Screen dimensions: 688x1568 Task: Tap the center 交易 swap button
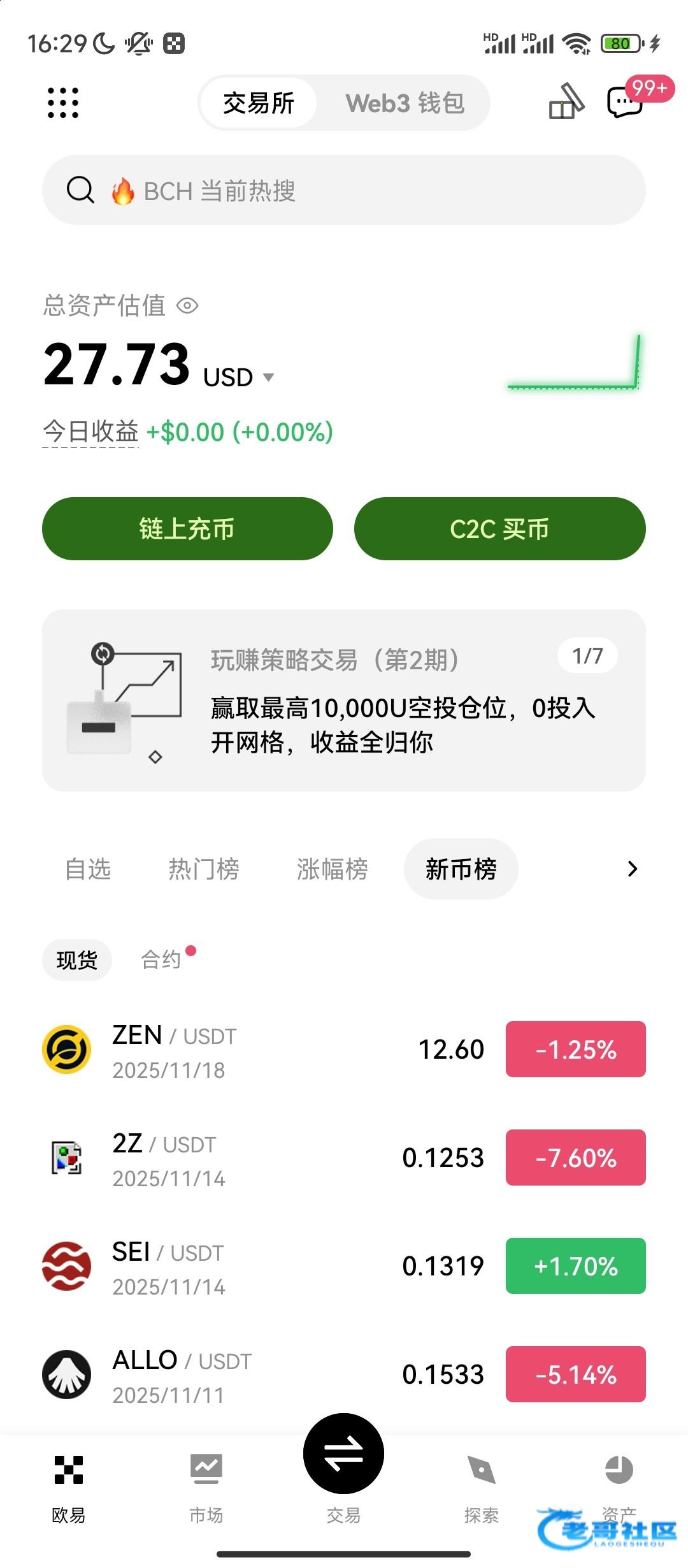(344, 1455)
